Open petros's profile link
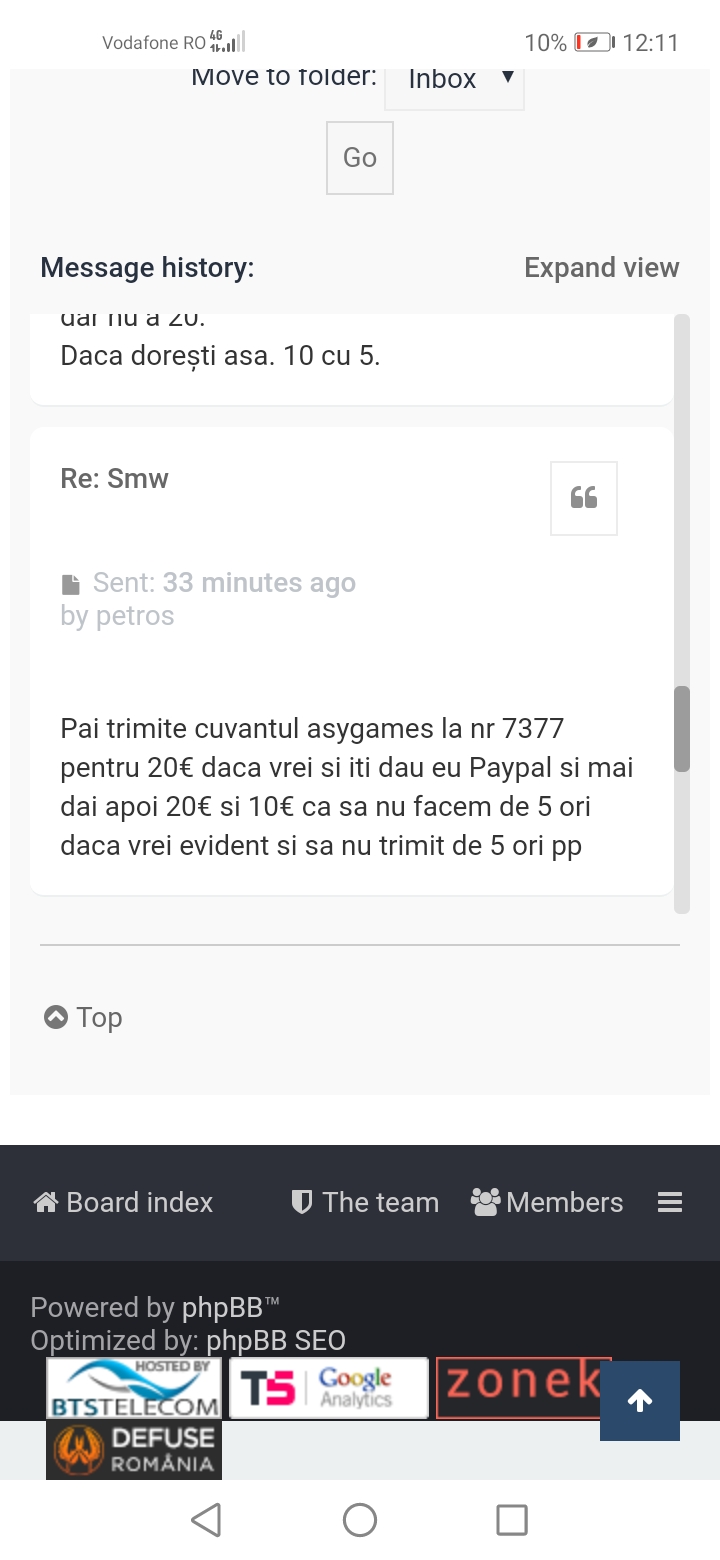The height and width of the screenshot is (1560, 720). pos(135,616)
